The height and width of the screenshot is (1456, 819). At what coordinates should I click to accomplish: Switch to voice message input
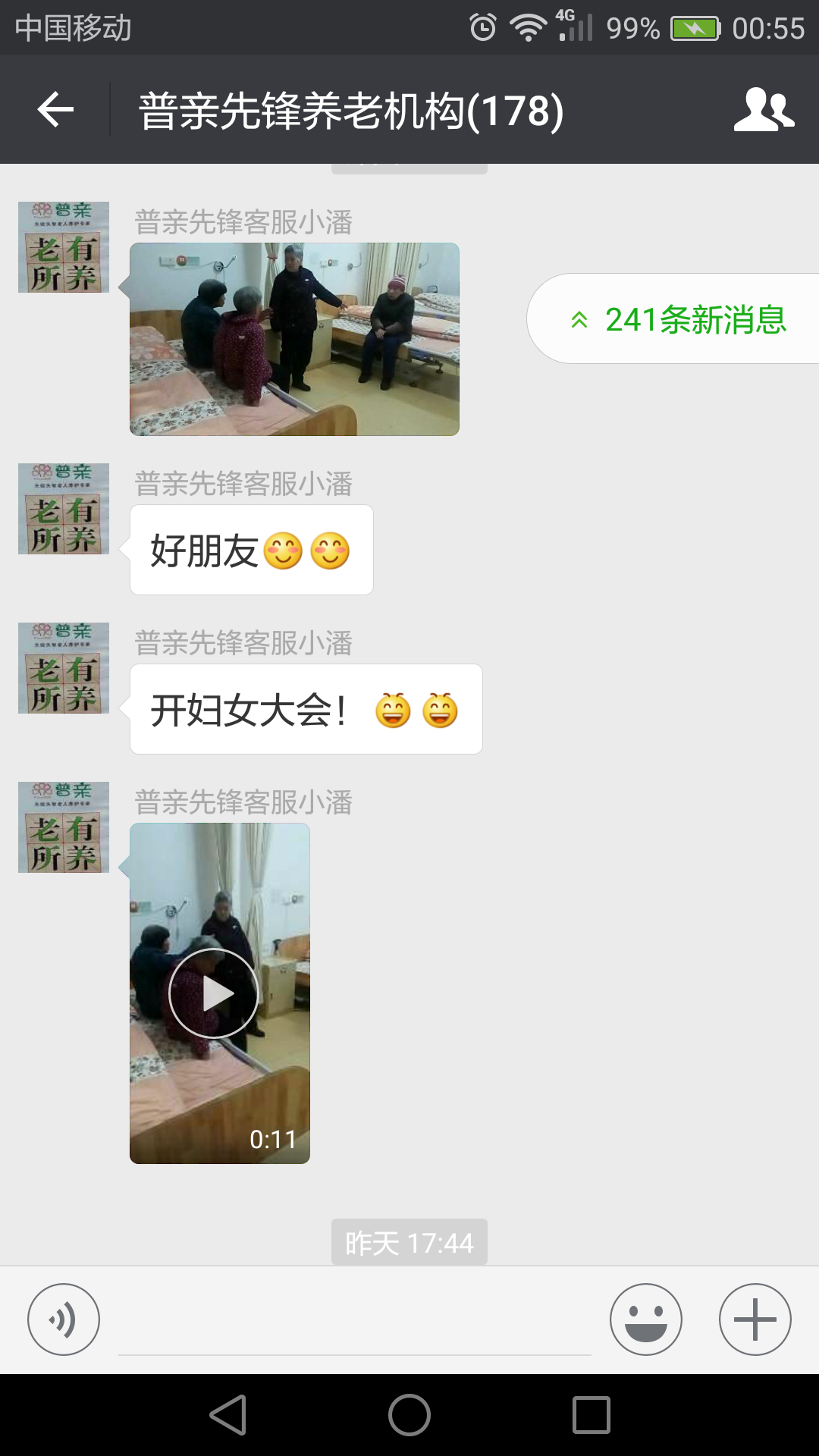64,1319
